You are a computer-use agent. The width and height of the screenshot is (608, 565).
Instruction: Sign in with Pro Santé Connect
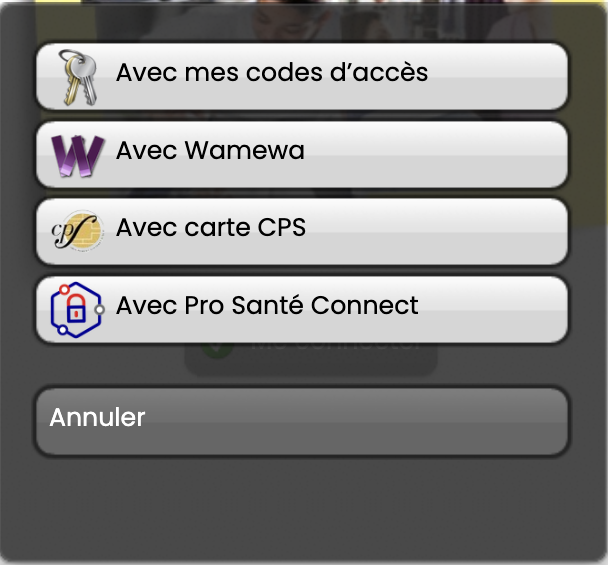tap(302, 307)
